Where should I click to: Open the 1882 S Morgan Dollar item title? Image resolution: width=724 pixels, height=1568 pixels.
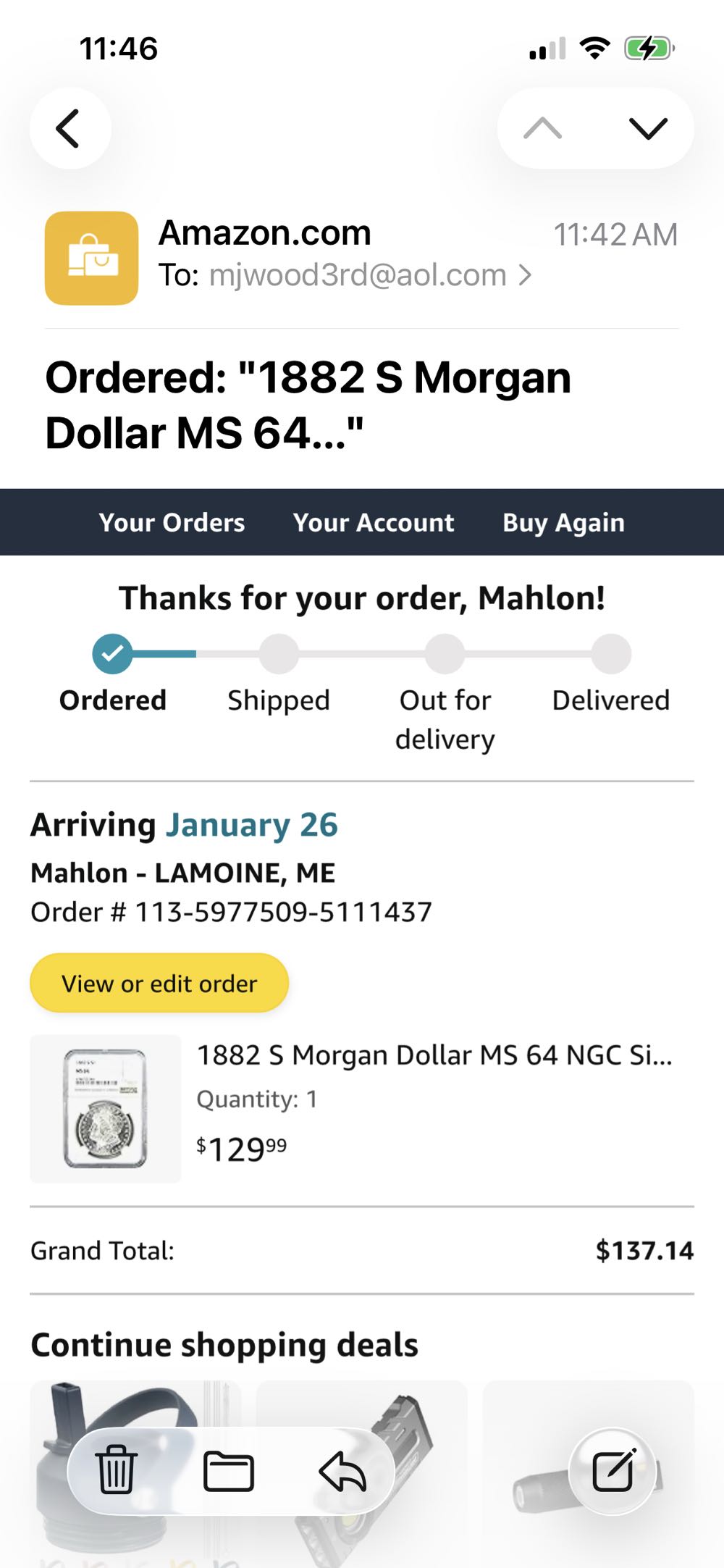point(434,1055)
